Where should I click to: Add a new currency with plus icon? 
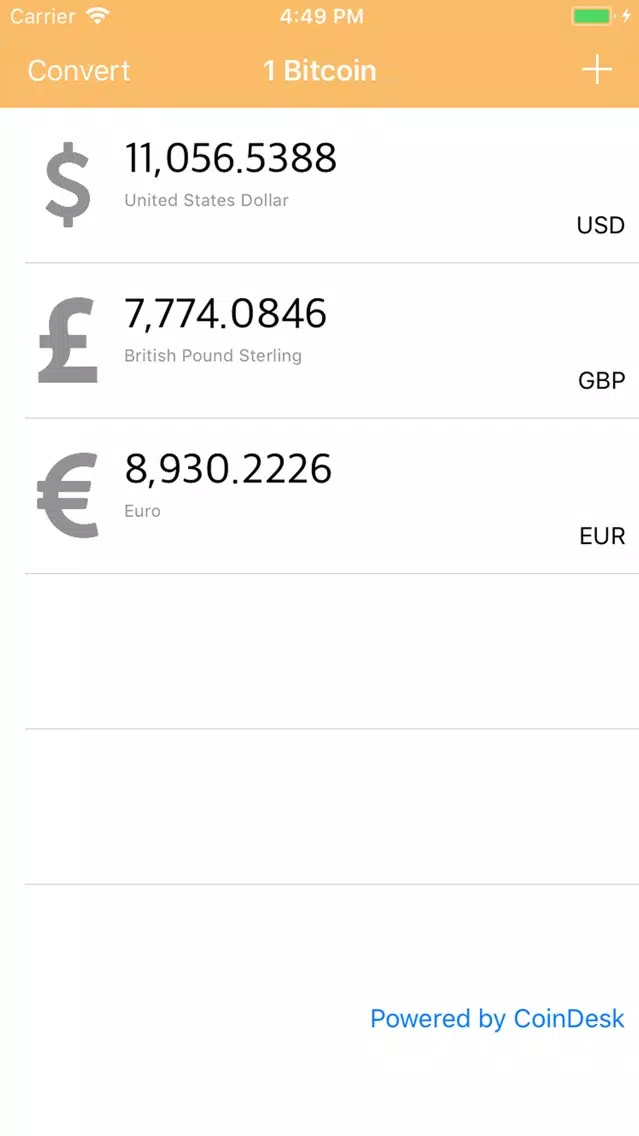(x=597, y=70)
